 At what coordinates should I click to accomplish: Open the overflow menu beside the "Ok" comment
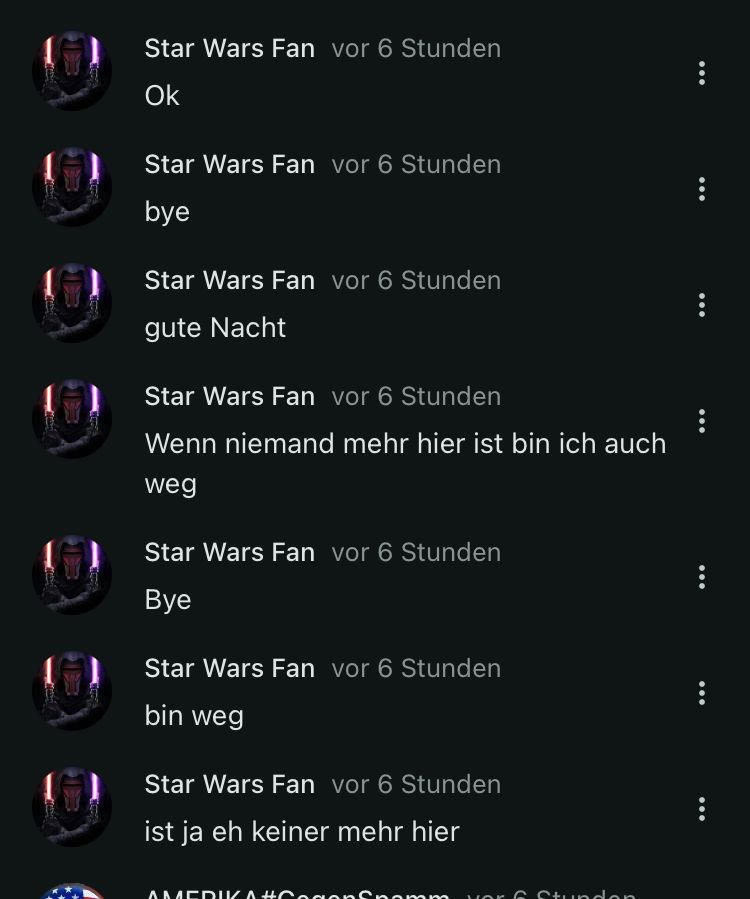[702, 73]
